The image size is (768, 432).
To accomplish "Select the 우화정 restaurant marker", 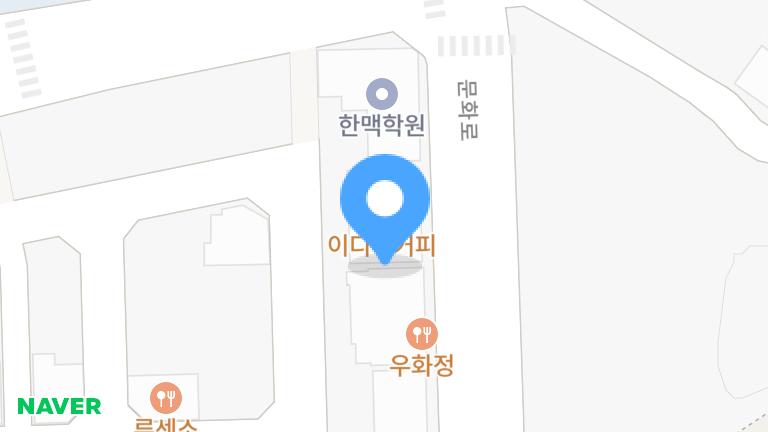I will (x=422, y=334).
